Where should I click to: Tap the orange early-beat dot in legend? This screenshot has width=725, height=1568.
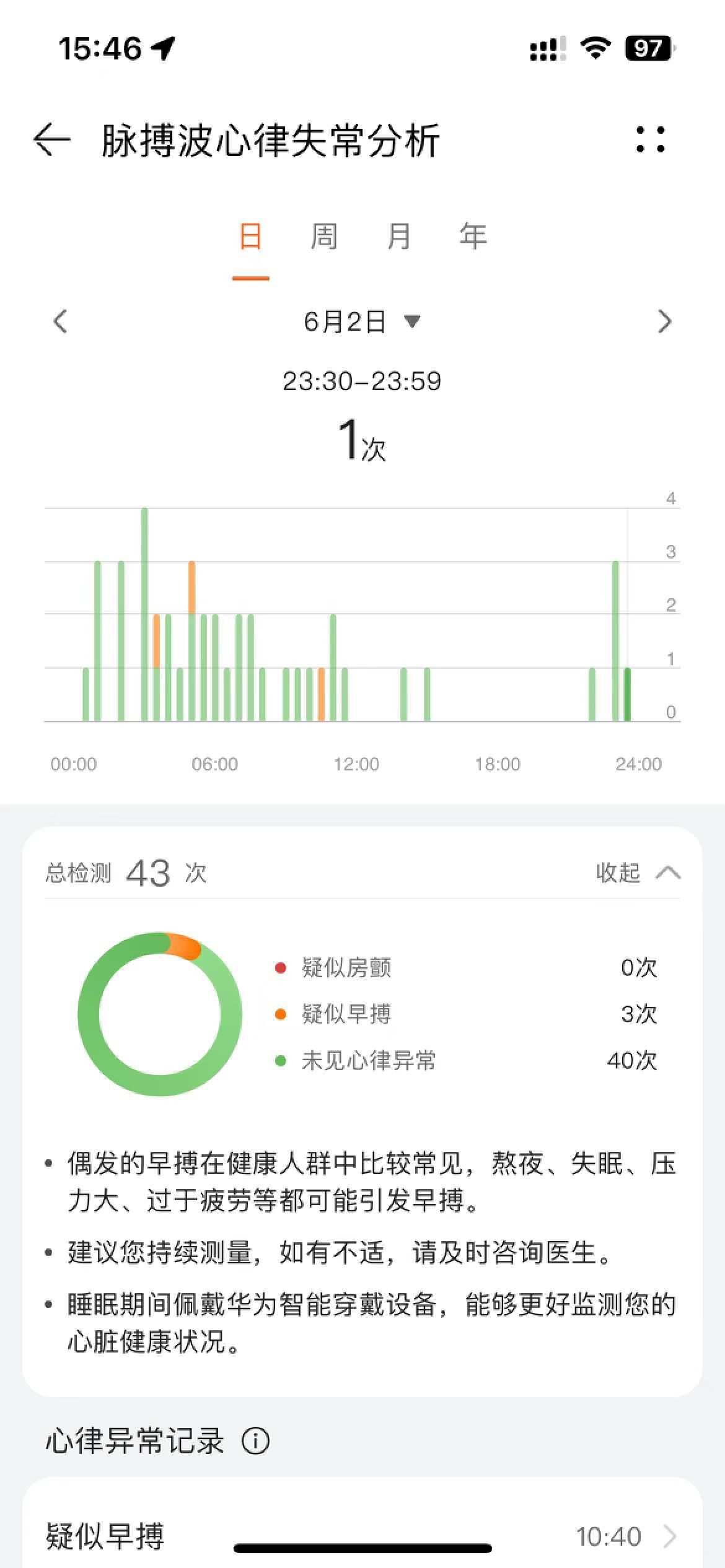[280, 1014]
